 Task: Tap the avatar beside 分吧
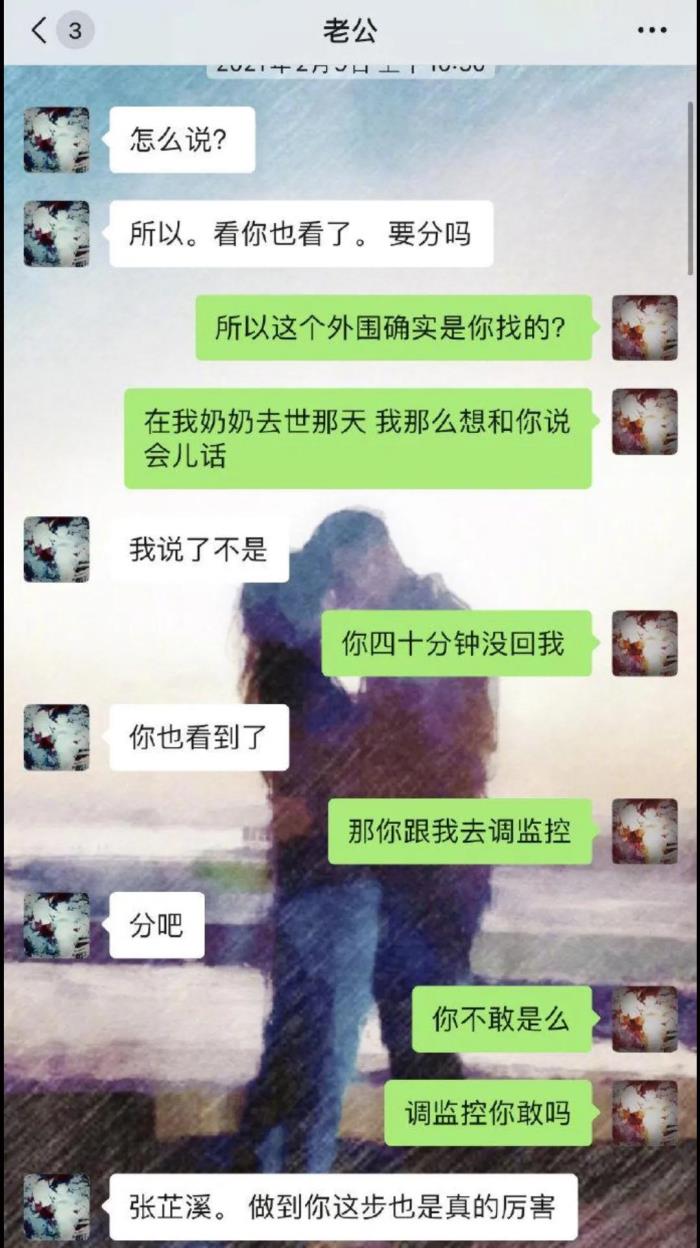(56, 926)
